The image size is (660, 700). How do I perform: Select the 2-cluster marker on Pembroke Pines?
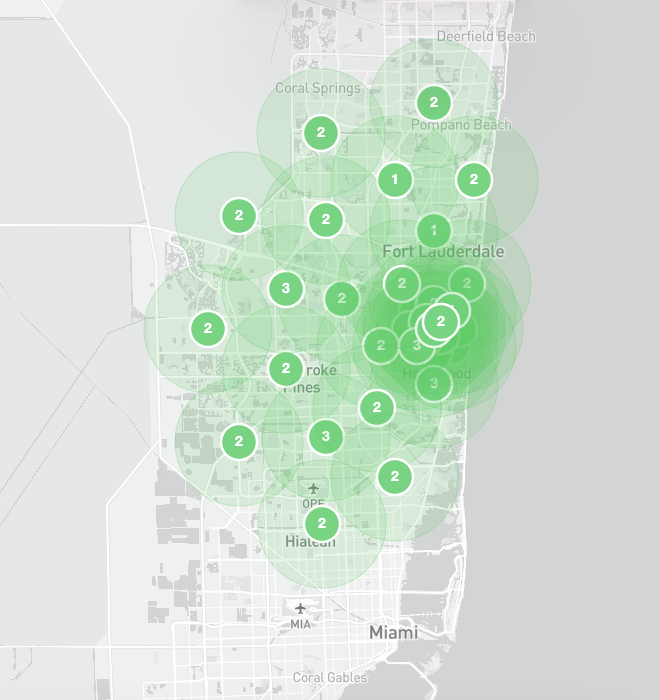pos(286,368)
